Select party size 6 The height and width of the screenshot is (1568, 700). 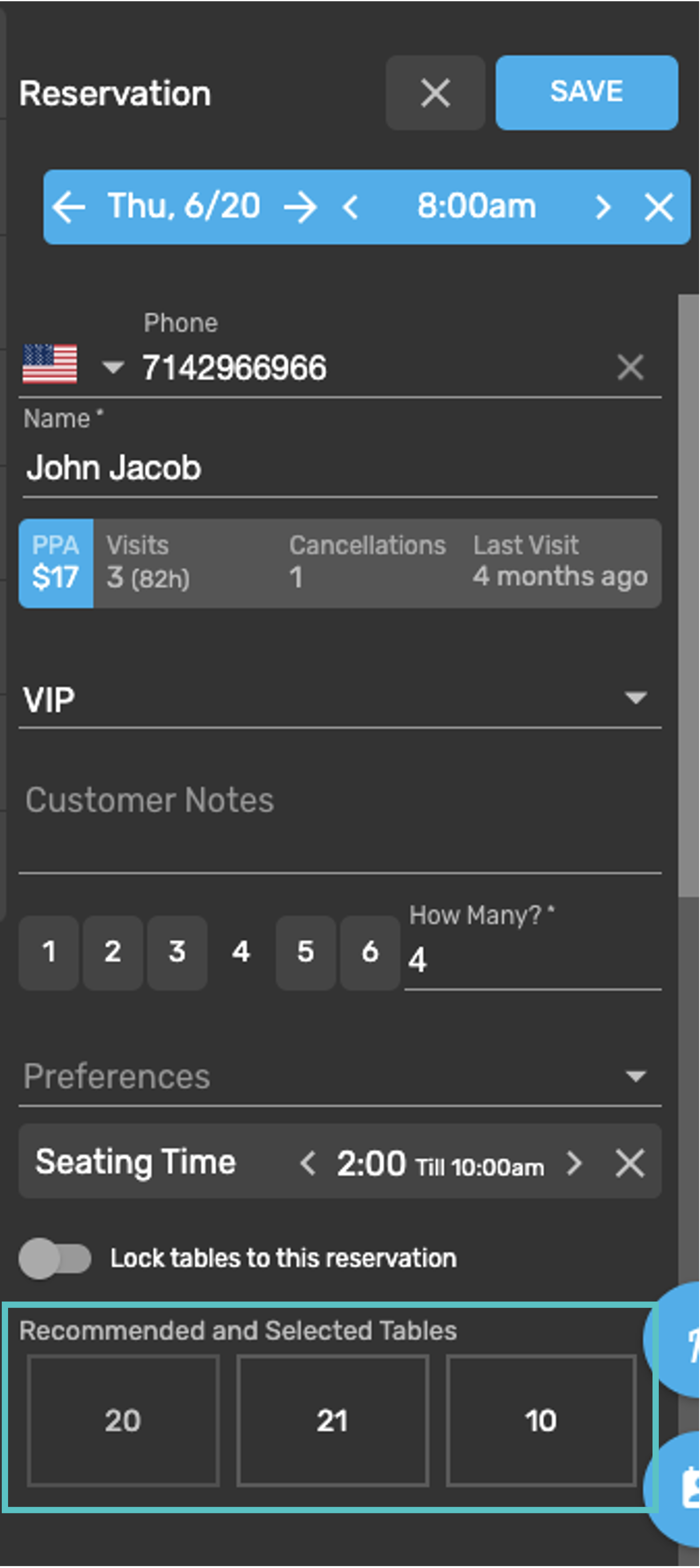370,952
